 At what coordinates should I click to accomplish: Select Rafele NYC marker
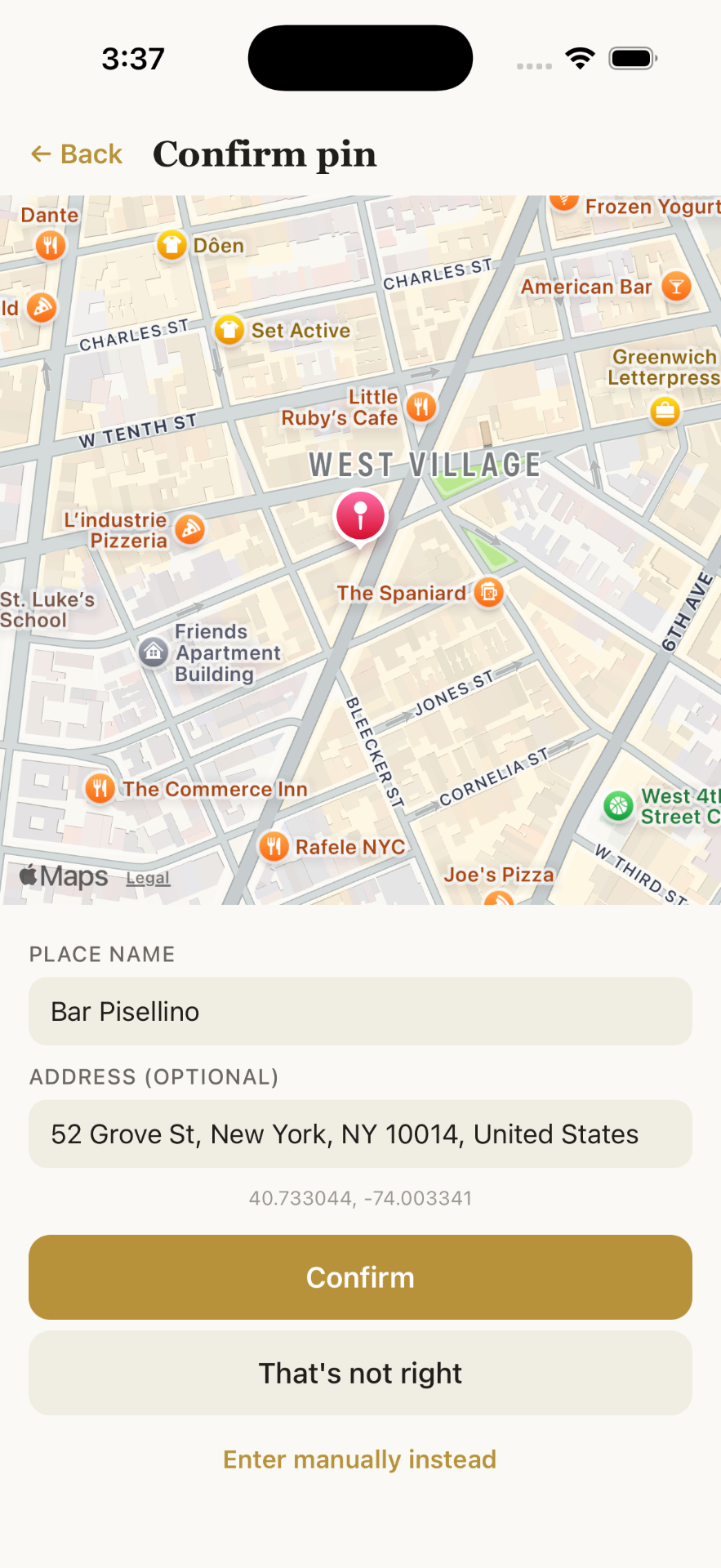pos(274,846)
